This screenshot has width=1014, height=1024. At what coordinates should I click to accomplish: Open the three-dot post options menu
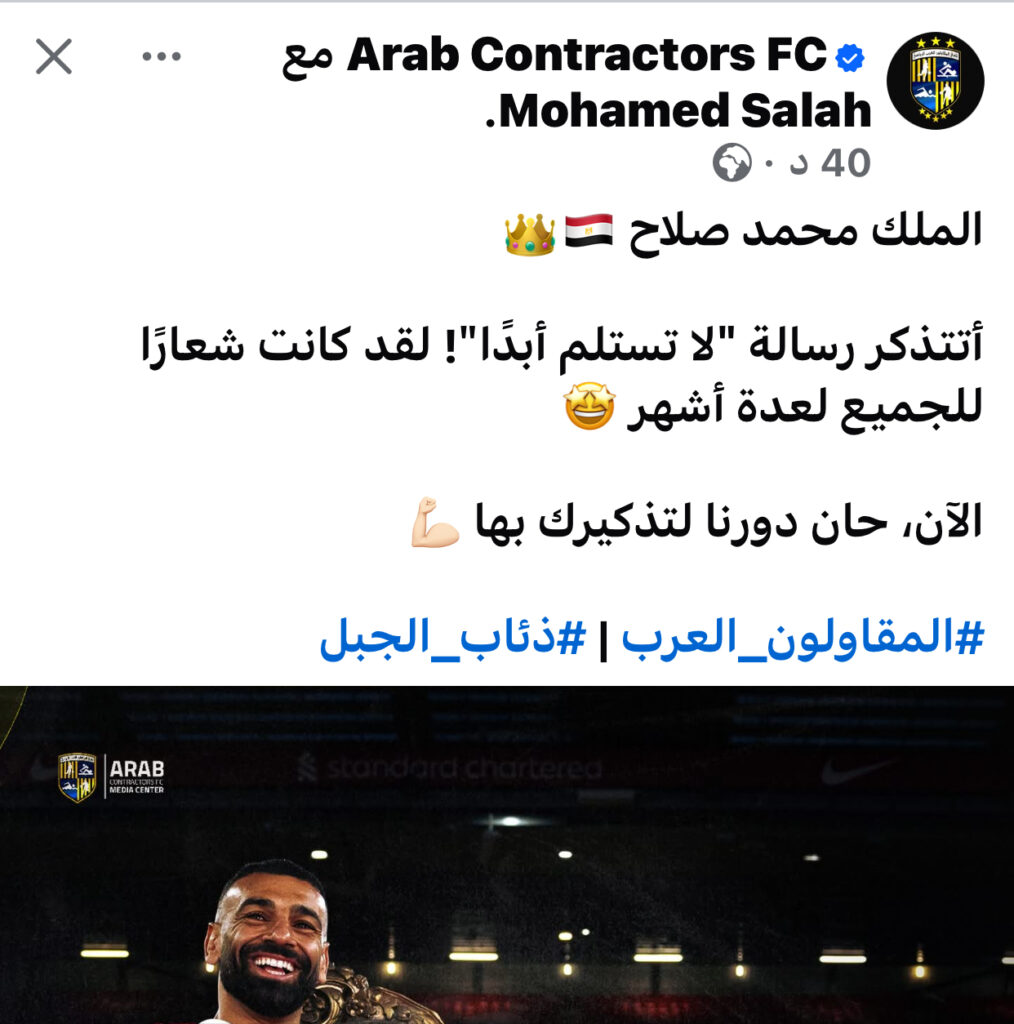[x=161, y=57]
